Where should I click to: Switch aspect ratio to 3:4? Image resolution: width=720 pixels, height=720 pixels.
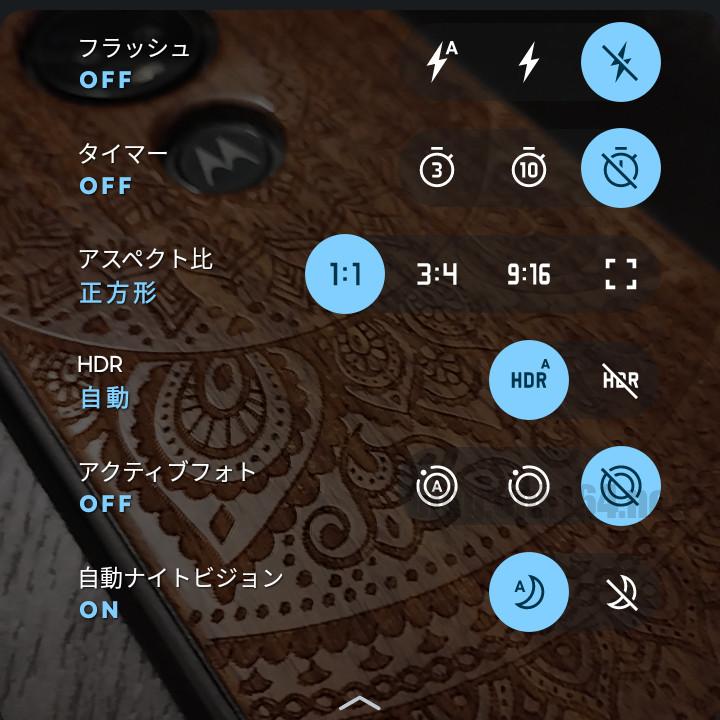(x=437, y=274)
